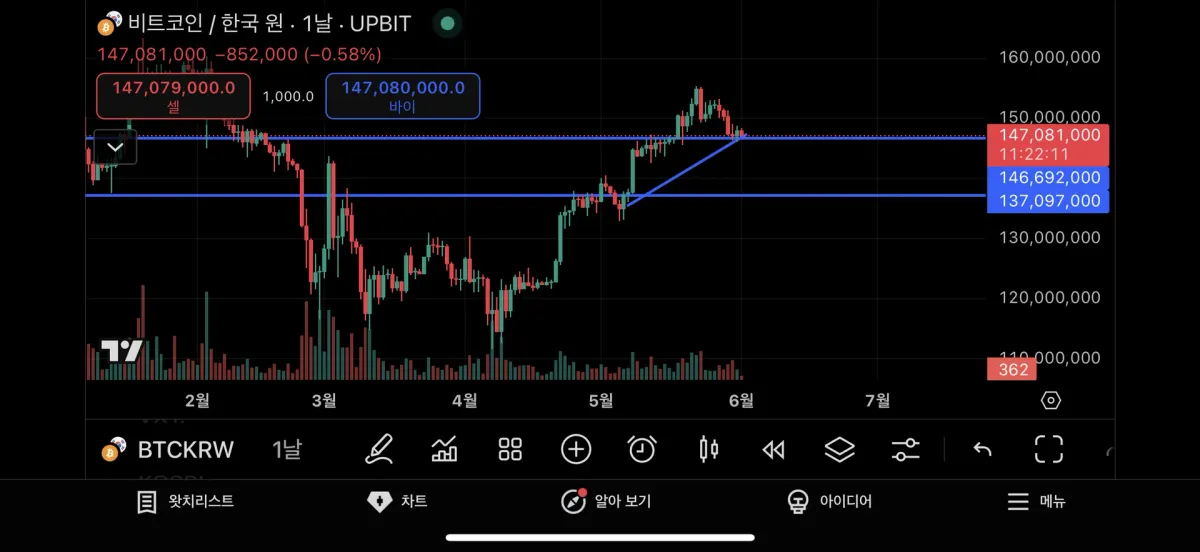Screen dimensions: 1200x552
Task: Open the chart layout grid
Action: 510,450
